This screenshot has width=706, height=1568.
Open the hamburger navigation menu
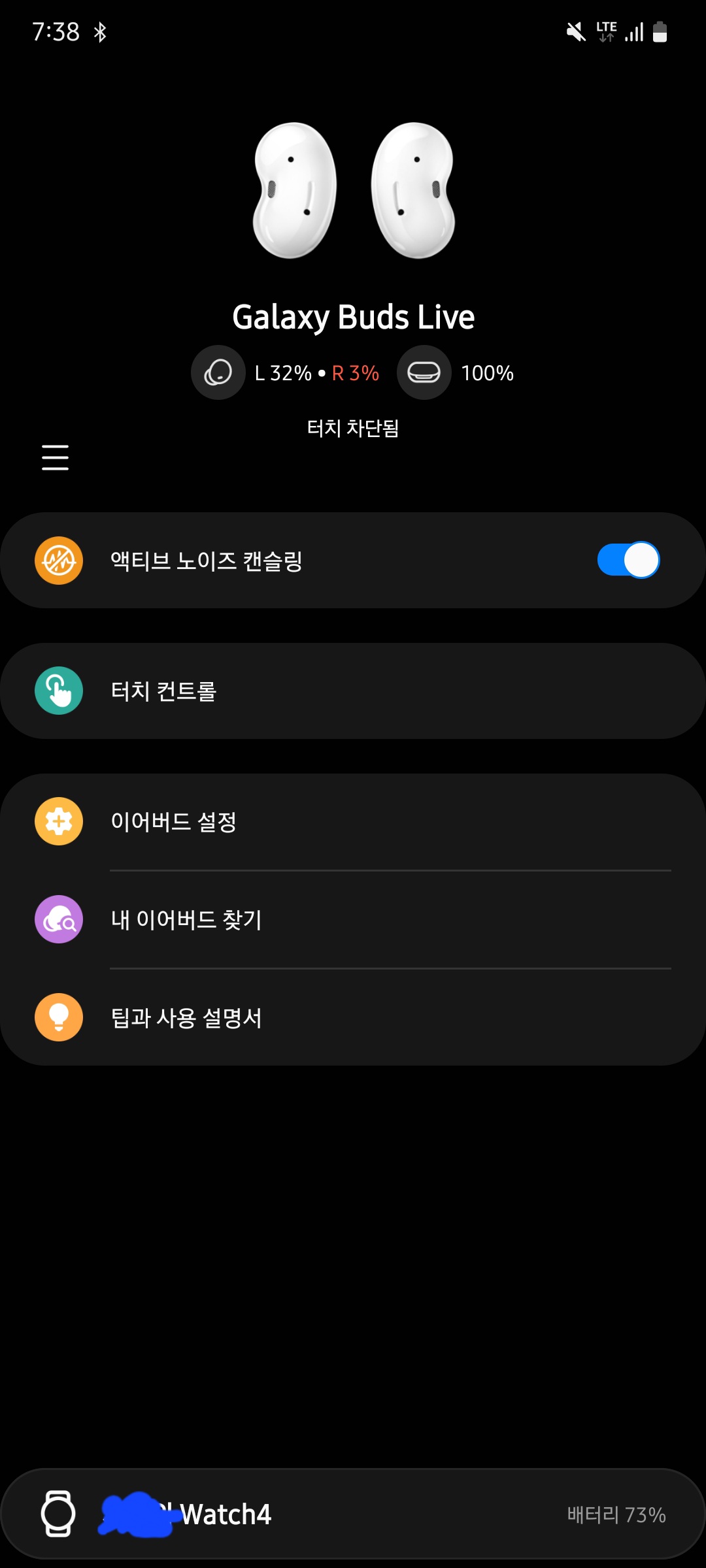(x=55, y=458)
